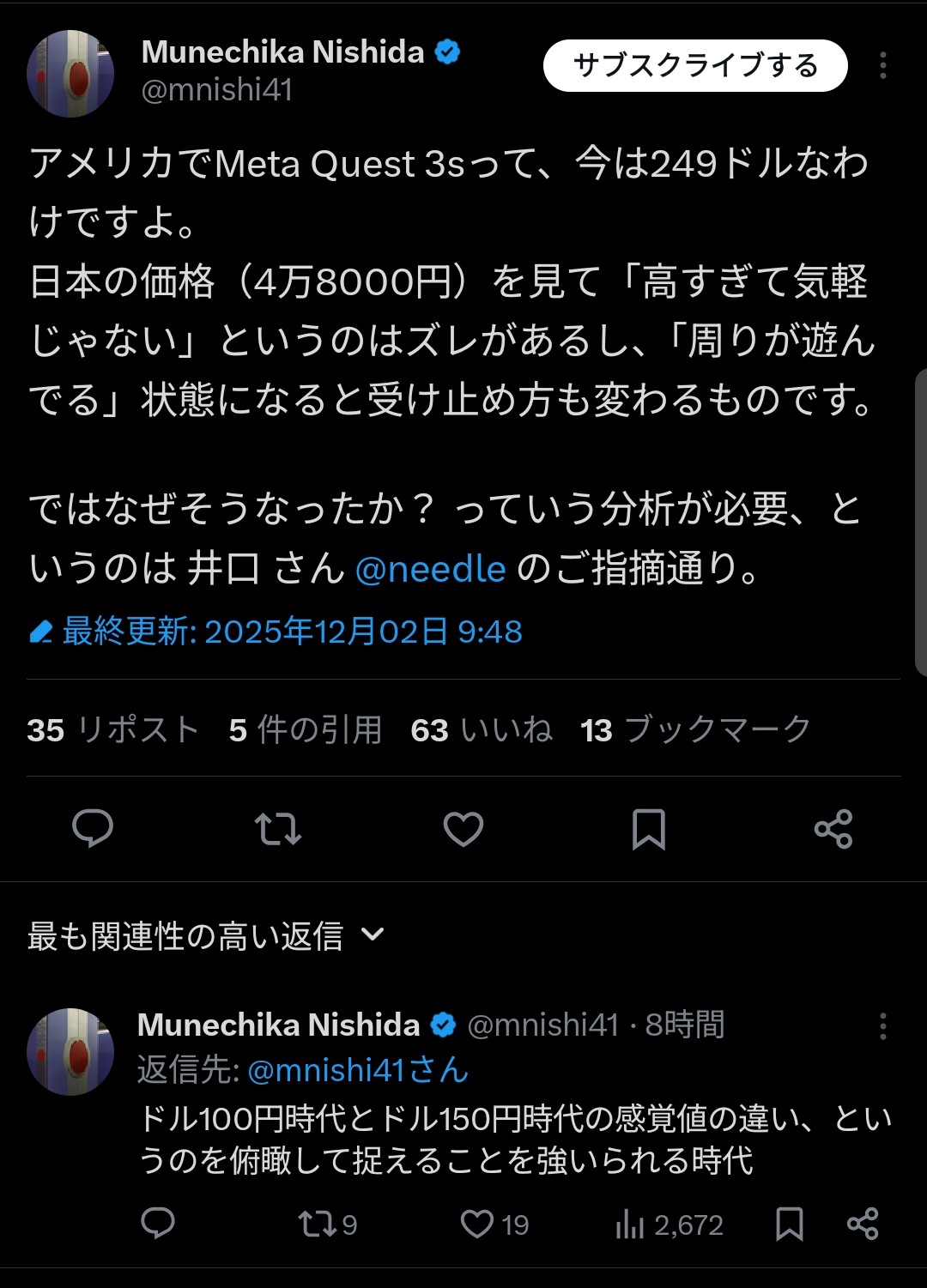Comment on the ドル100円時代 reply
927x1288 pixels.
pos(158,1224)
